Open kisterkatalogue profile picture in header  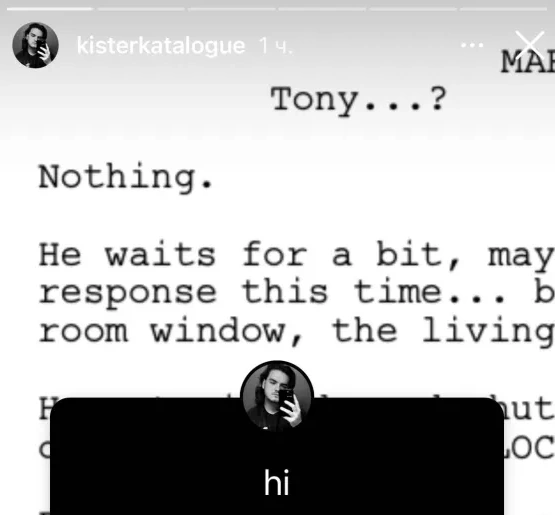(x=35, y=45)
